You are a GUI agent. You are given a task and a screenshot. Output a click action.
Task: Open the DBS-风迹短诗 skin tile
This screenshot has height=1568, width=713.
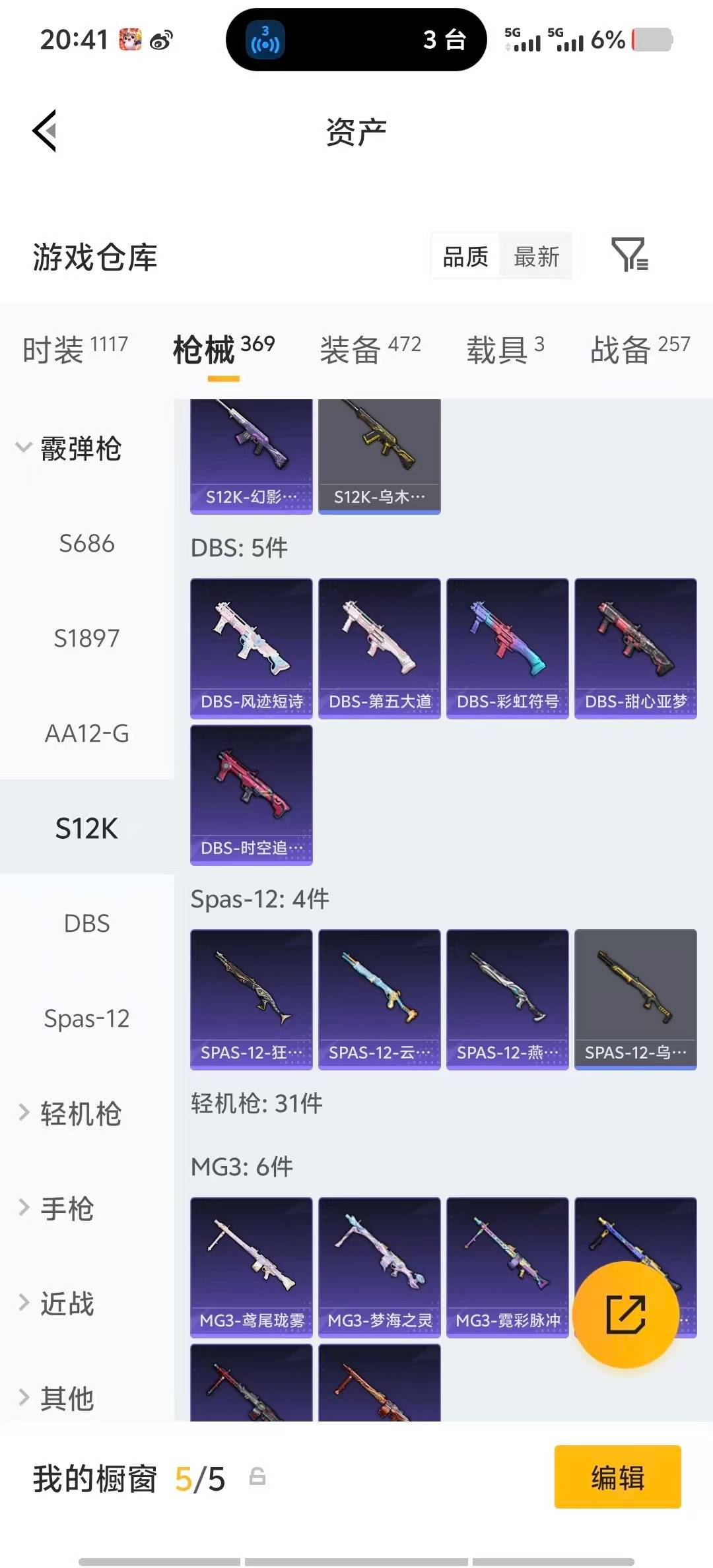pos(251,648)
